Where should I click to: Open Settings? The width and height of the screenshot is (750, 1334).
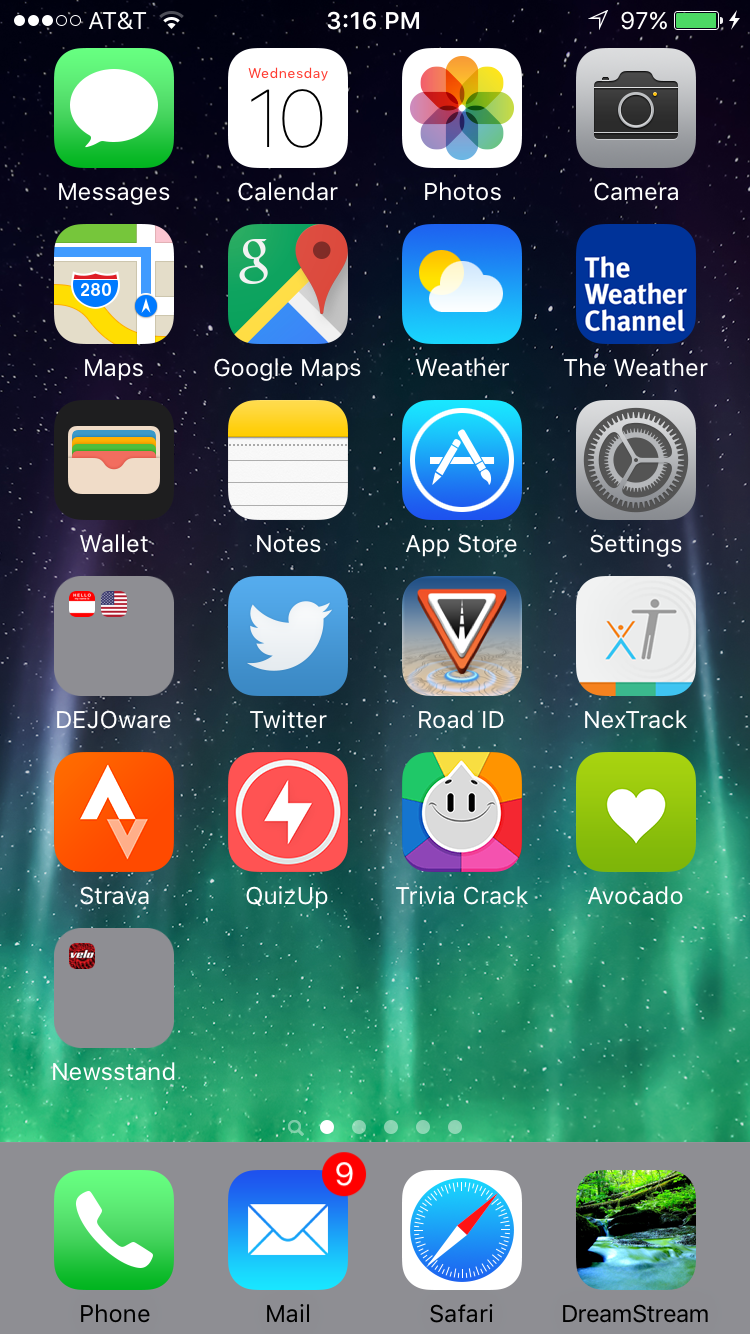coord(636,460)
